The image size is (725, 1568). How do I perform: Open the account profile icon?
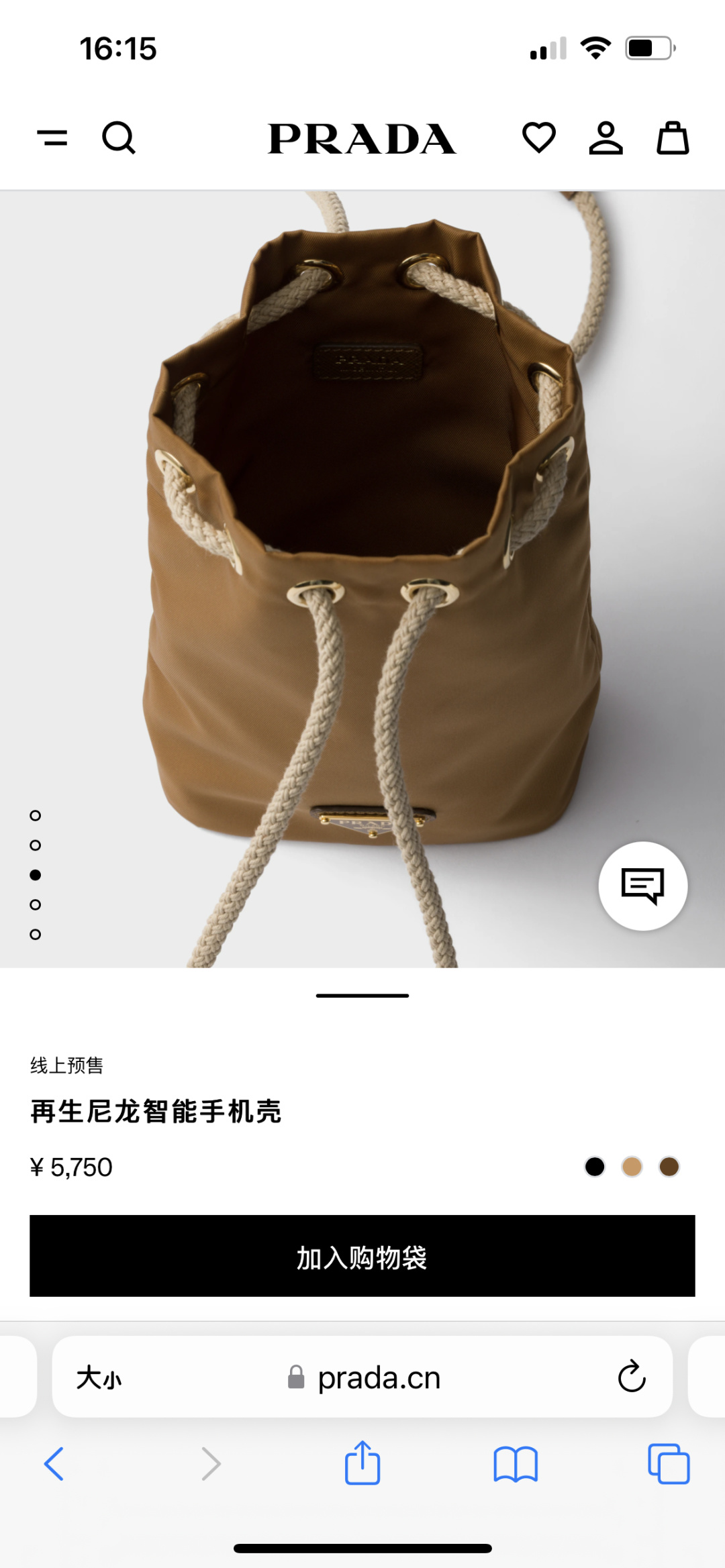click(606, 138)
